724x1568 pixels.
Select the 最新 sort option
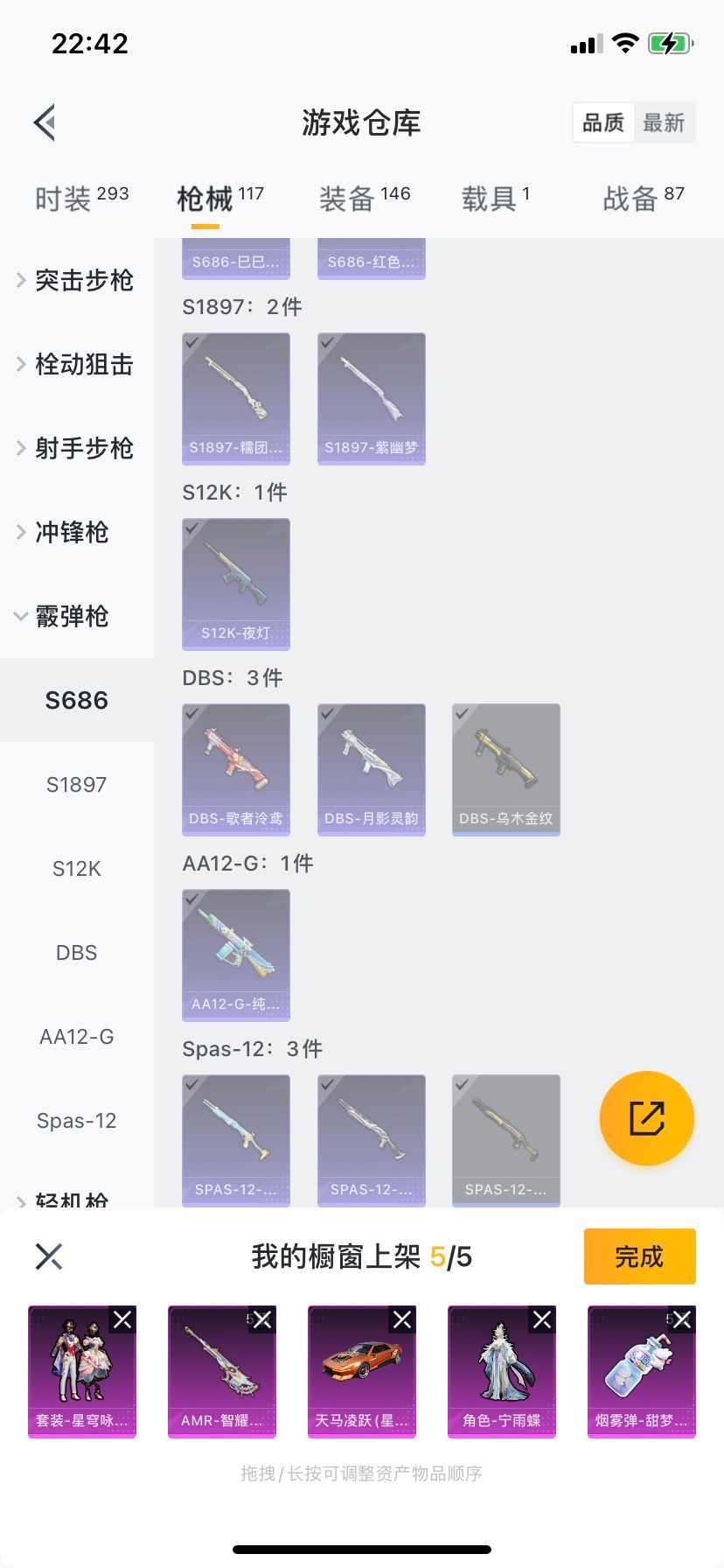pyautogui.click(x=665, y=122)
